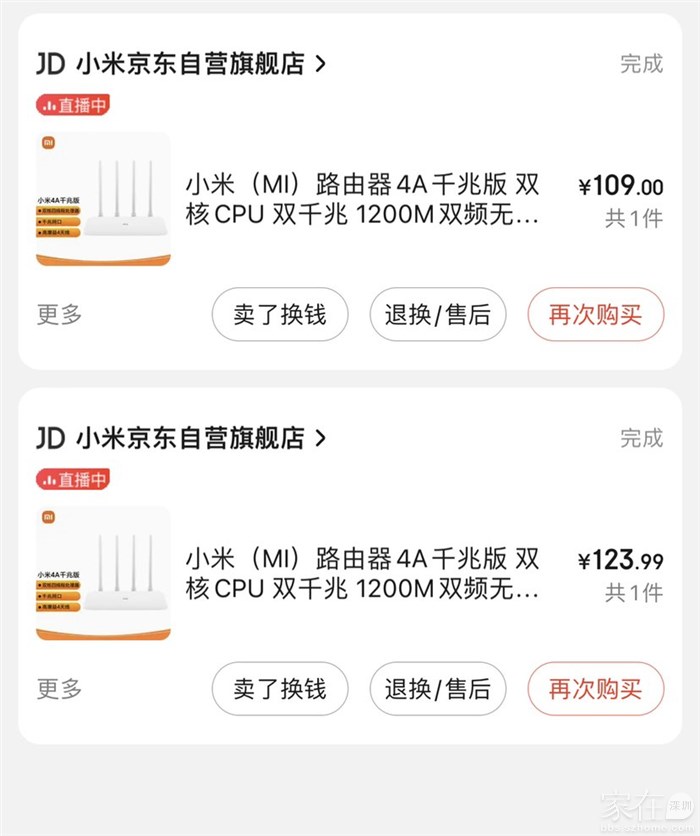Open router image in the ¥123.99 order
The image size is (700, 836).
click(x=103, y=574)
